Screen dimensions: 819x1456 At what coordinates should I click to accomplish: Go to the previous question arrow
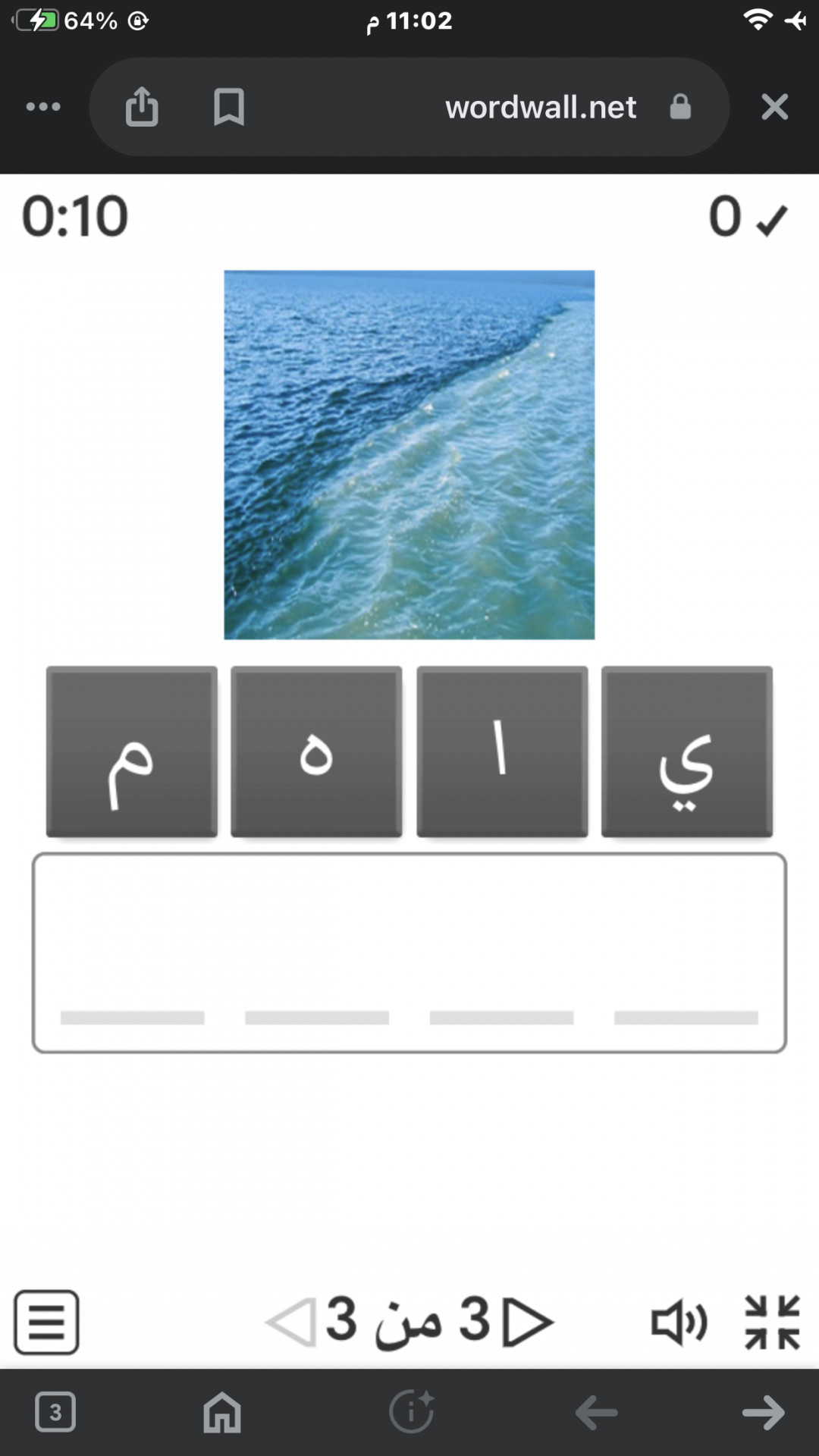(290, 1322)
